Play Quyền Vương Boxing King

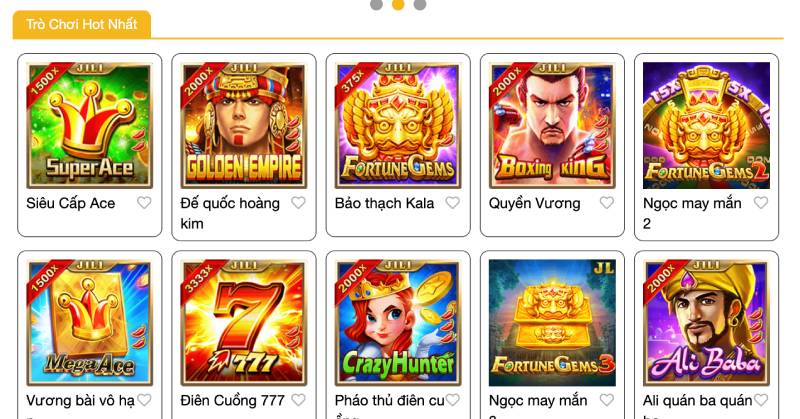coord(552,124)
